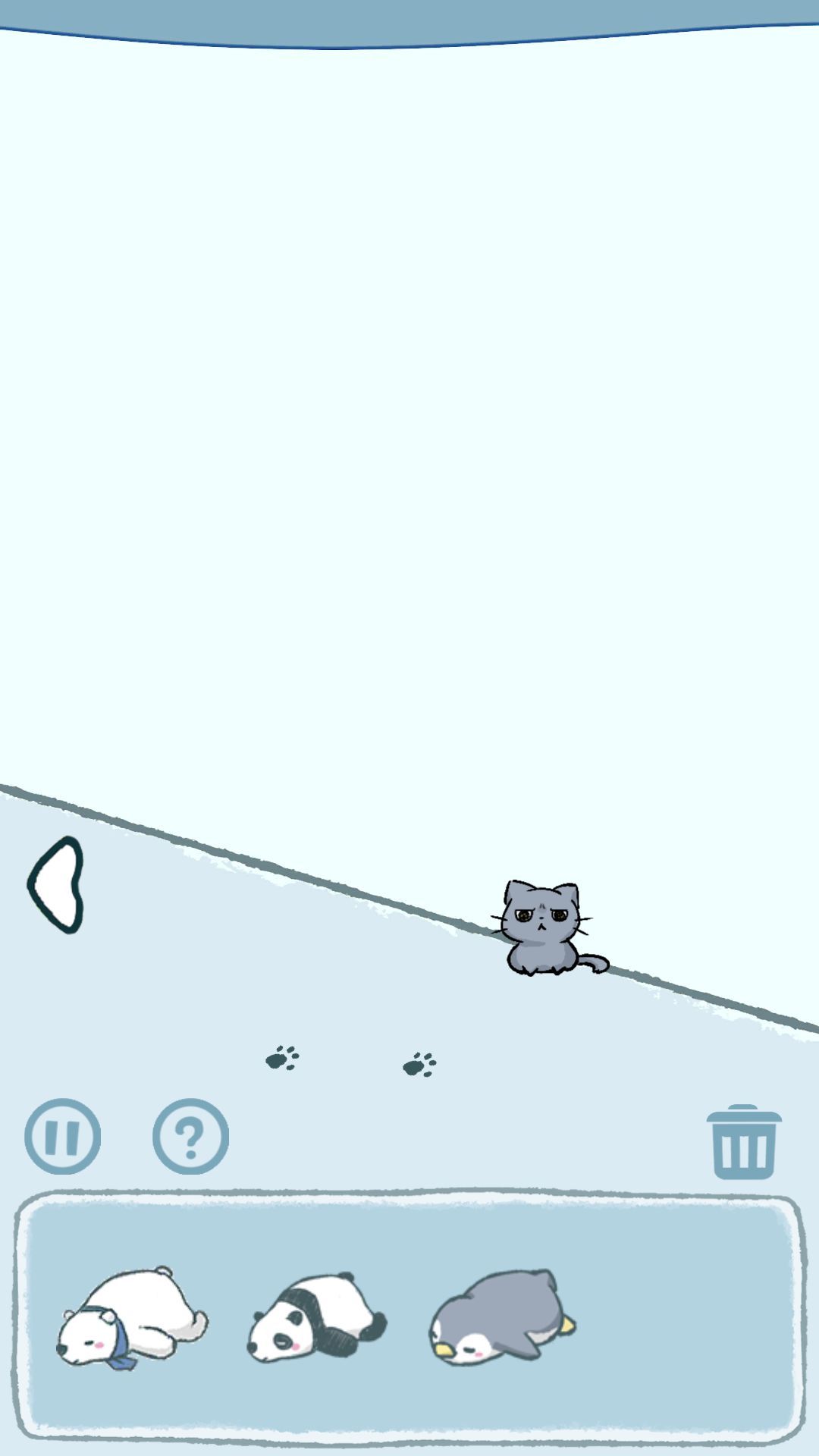Select the sleeping polar bear
The width and height of the screenshot is (819, 1456).
(x=132, y=1318)
